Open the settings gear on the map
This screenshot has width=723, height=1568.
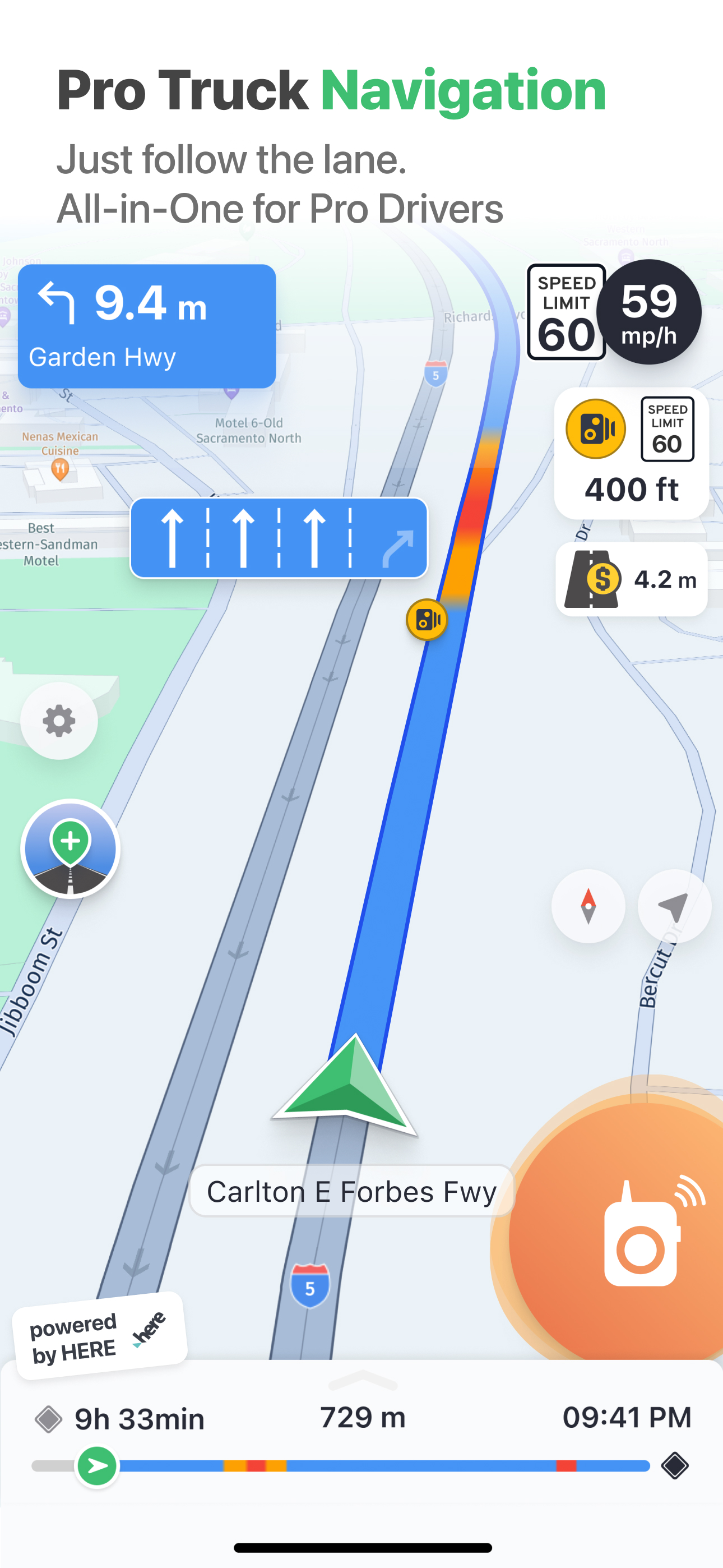(58, 721)
